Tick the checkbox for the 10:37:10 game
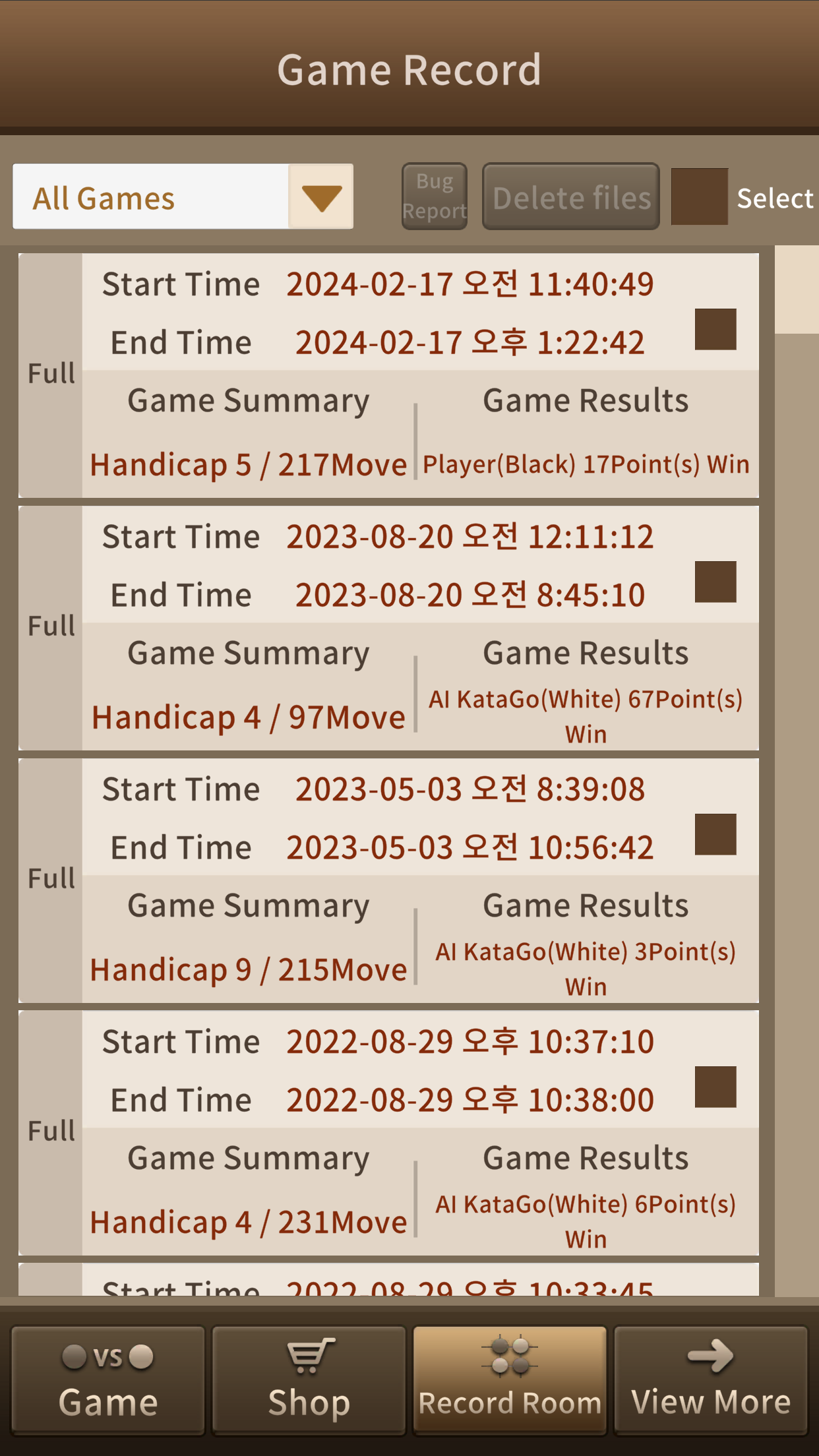 [715, 1087]
